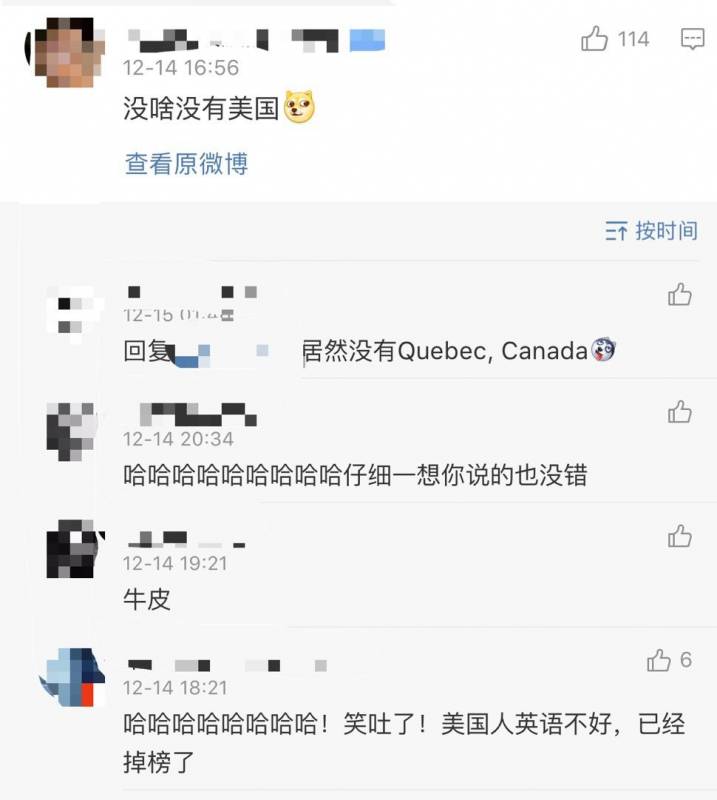
Task: Like the reply mentioning Quebec, Canada
Action: click(680, 294)
